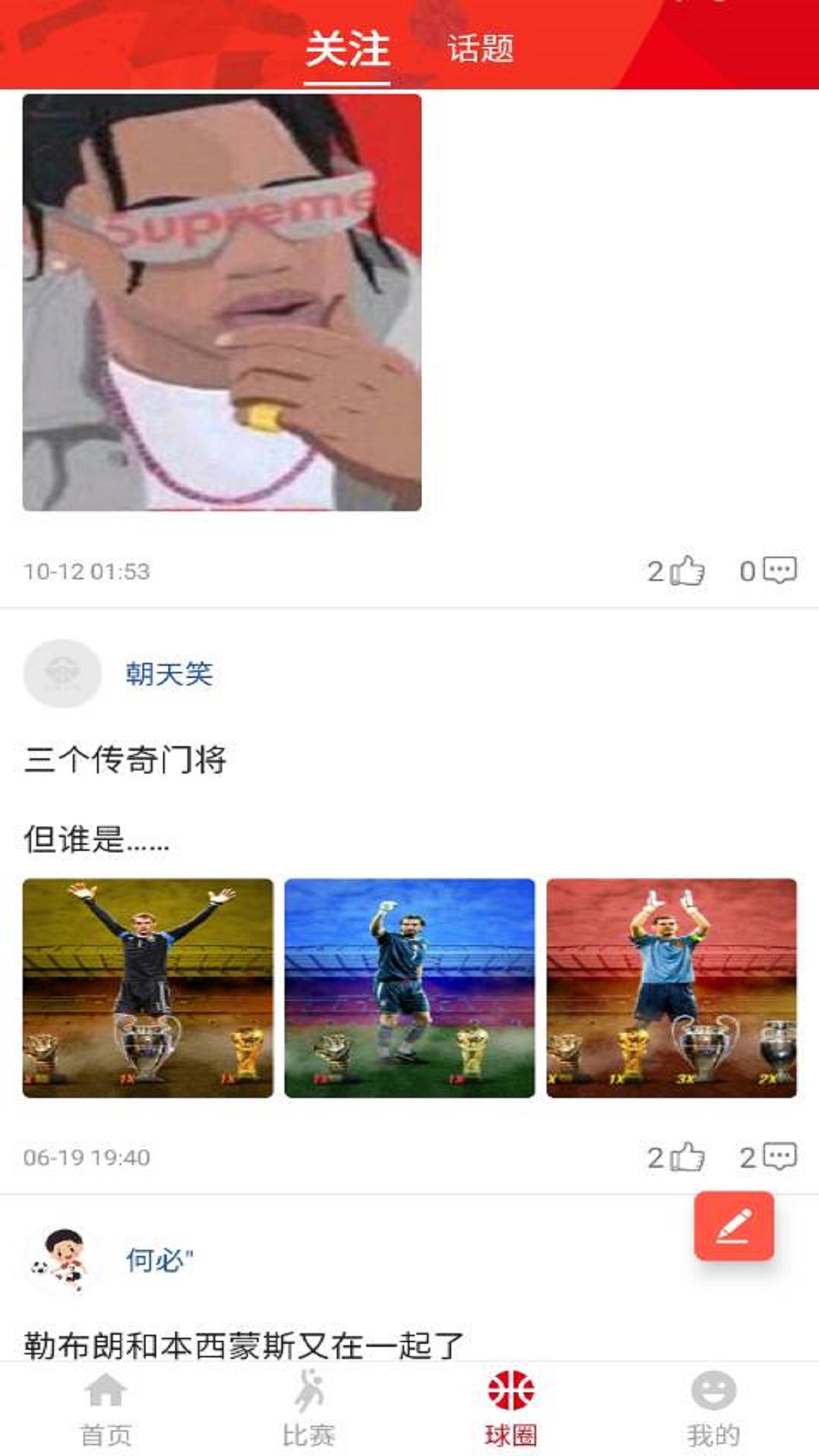The image size is (819, 1456).
Task: Like the post dated 10-12 01:53
Action: click(686, 570)
